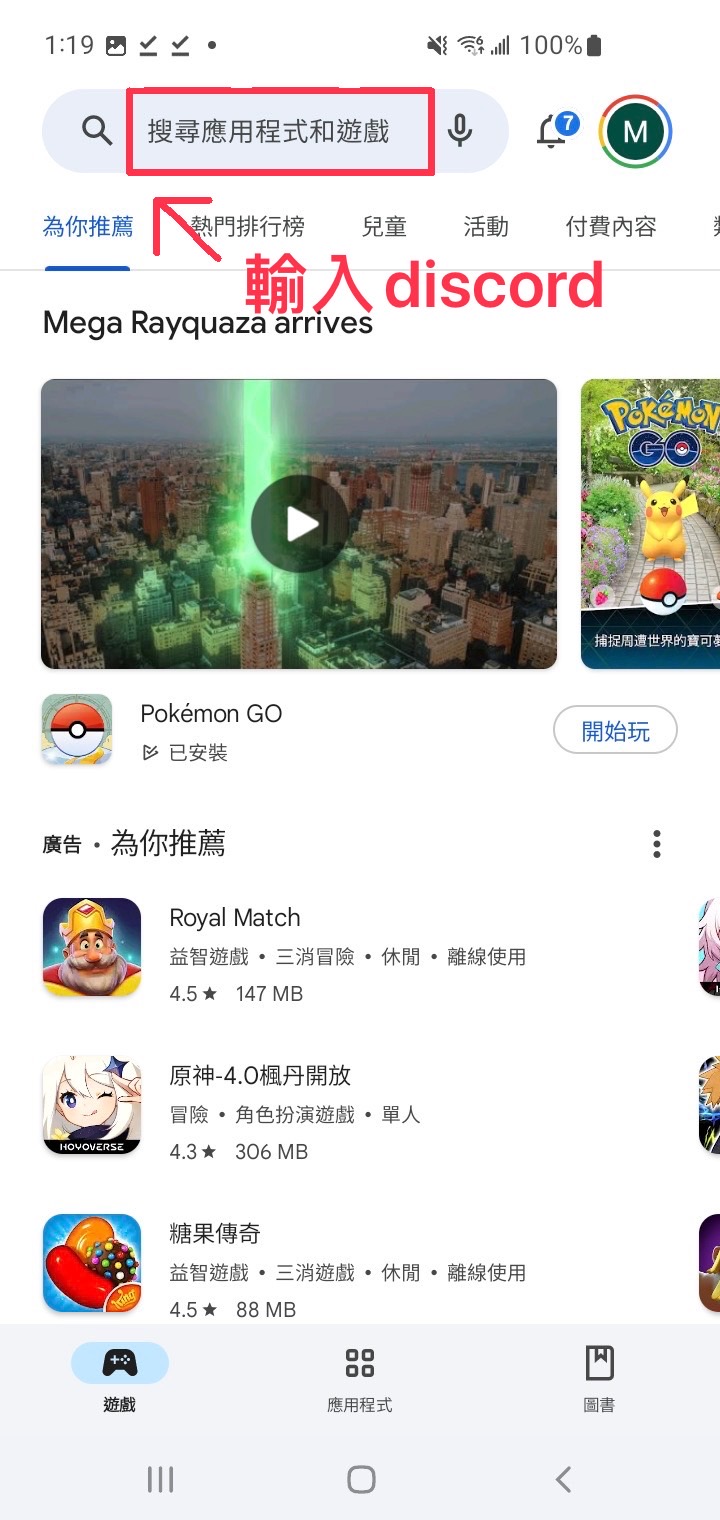720x1520 pixels.
Task: Switch to the 熱門排行榜 tab
Action: [x=248, y=227]
